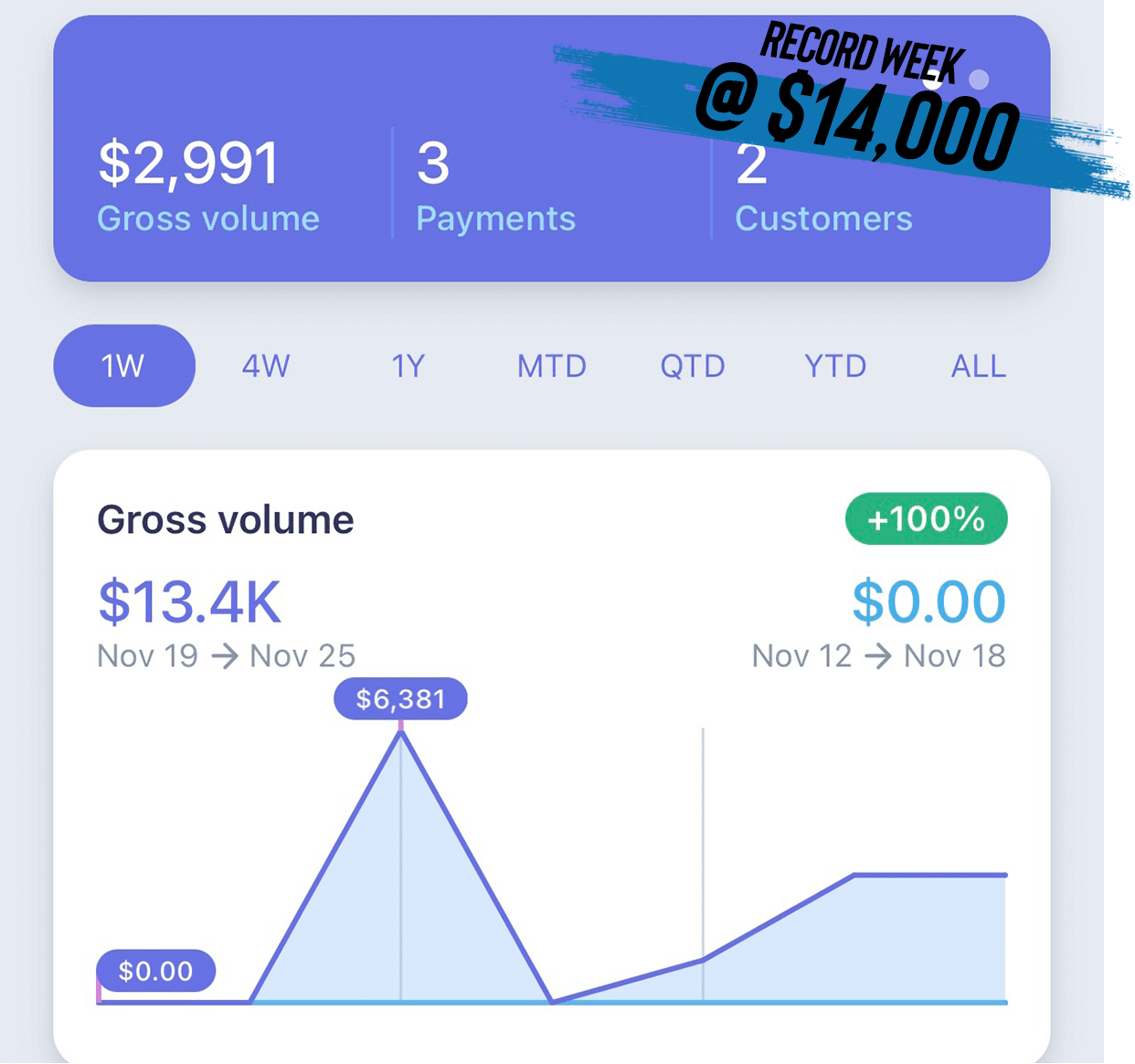The width and height of the screenshot is (1135, 1064).
Task: Choose the QTD range
Action: click(x=693, y=366)
